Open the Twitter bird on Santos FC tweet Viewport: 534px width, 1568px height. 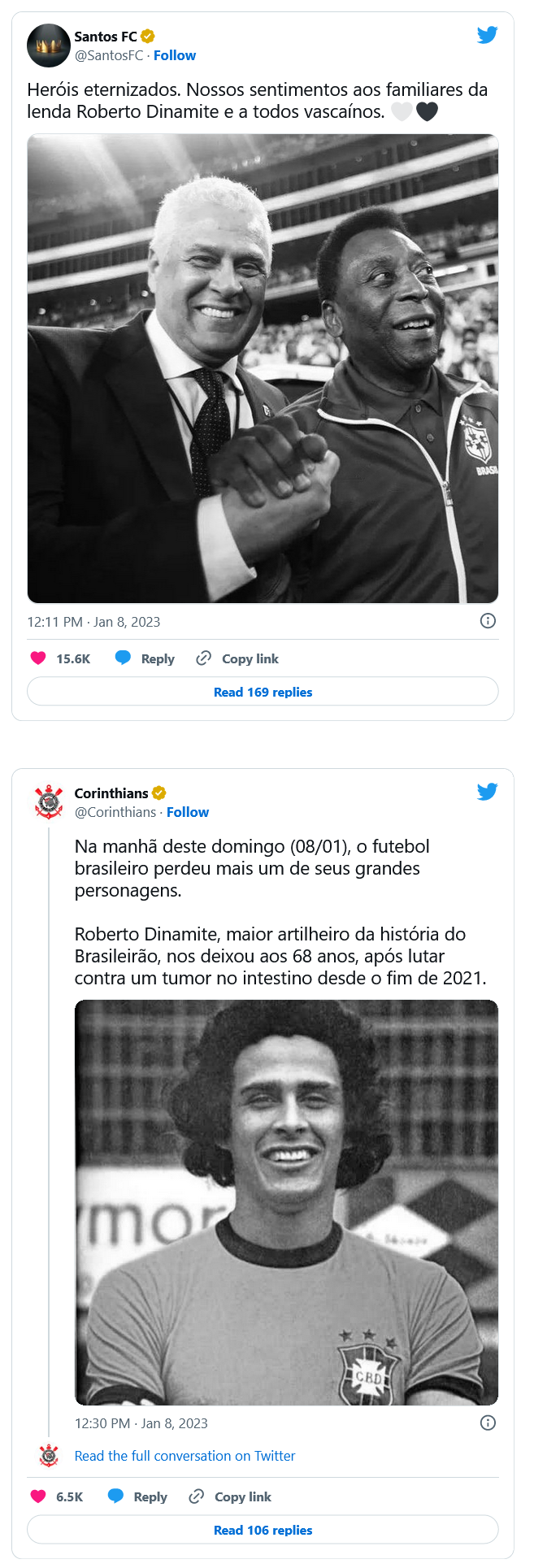(x=487, y=35)
